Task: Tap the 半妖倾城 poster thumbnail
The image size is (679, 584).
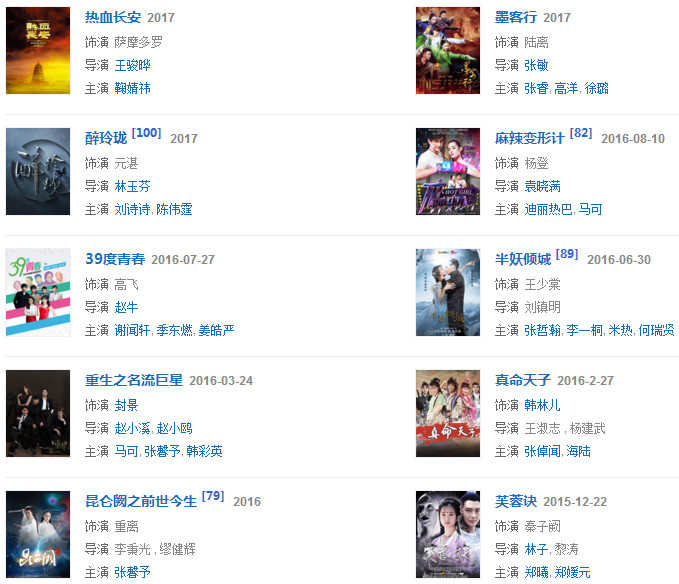Action: pyautogui.click(x=448, y=293)
